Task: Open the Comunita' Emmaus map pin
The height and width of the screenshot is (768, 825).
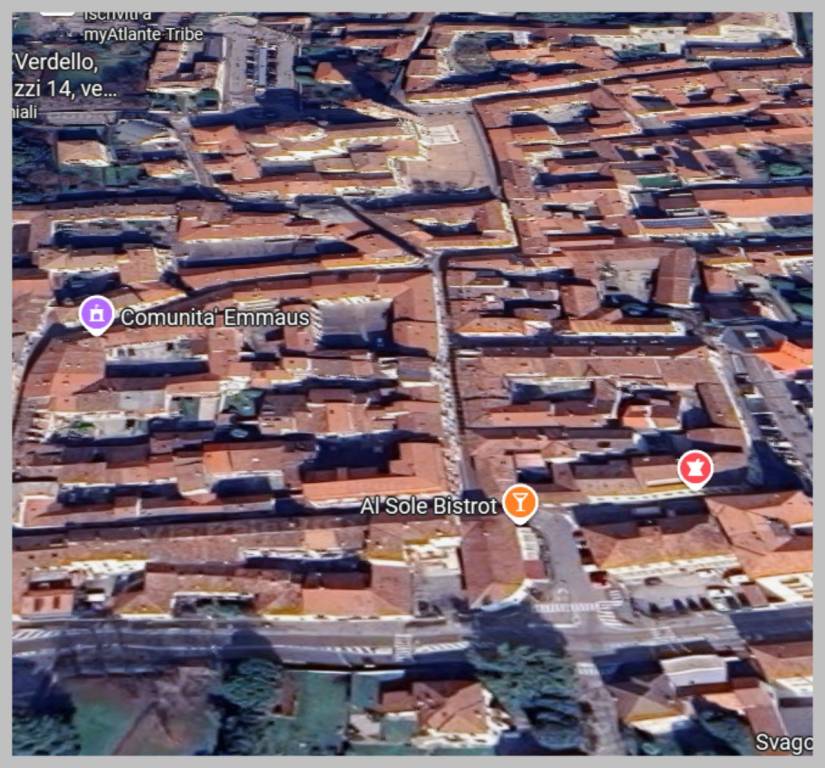Action: (x=96, y=315)
